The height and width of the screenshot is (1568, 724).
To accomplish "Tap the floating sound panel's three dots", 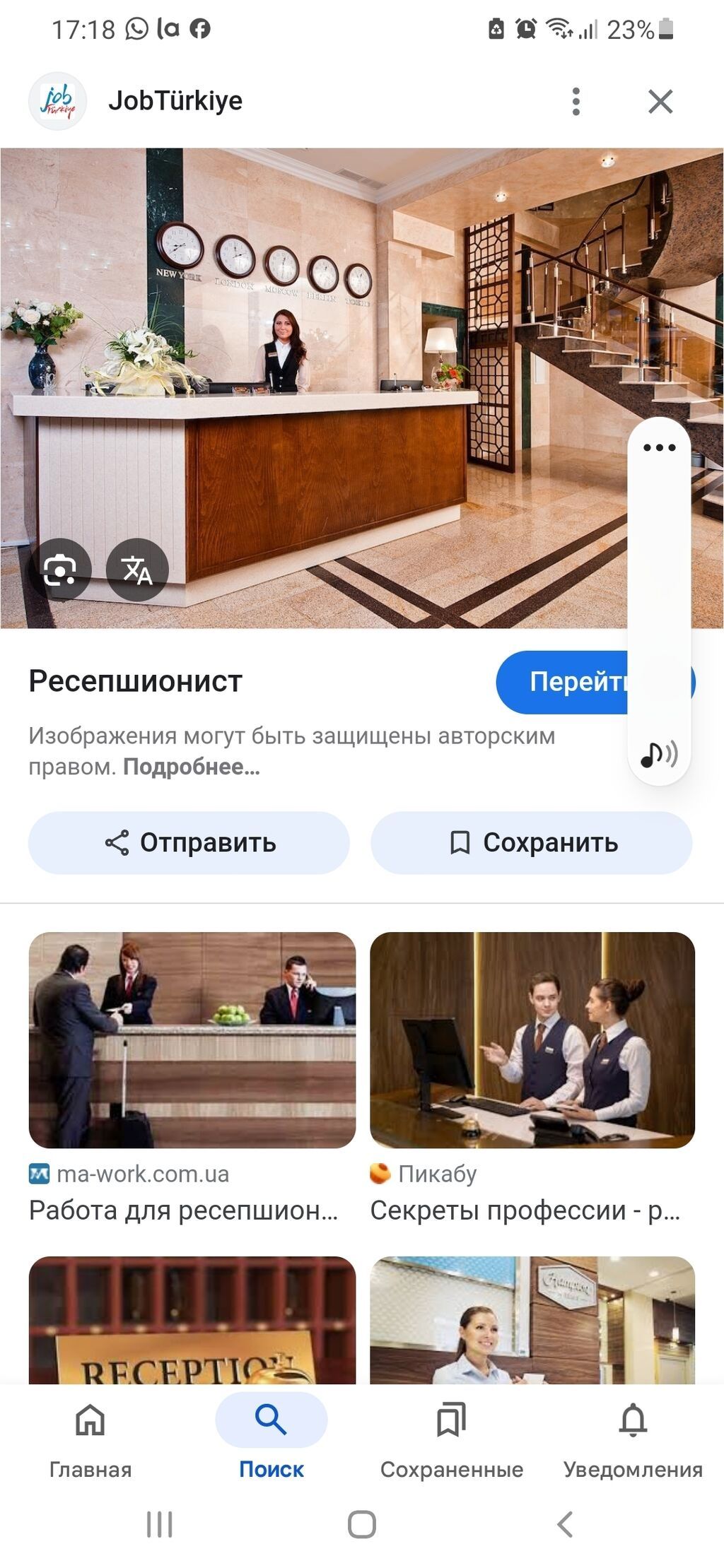I will (x=659, y=447).
